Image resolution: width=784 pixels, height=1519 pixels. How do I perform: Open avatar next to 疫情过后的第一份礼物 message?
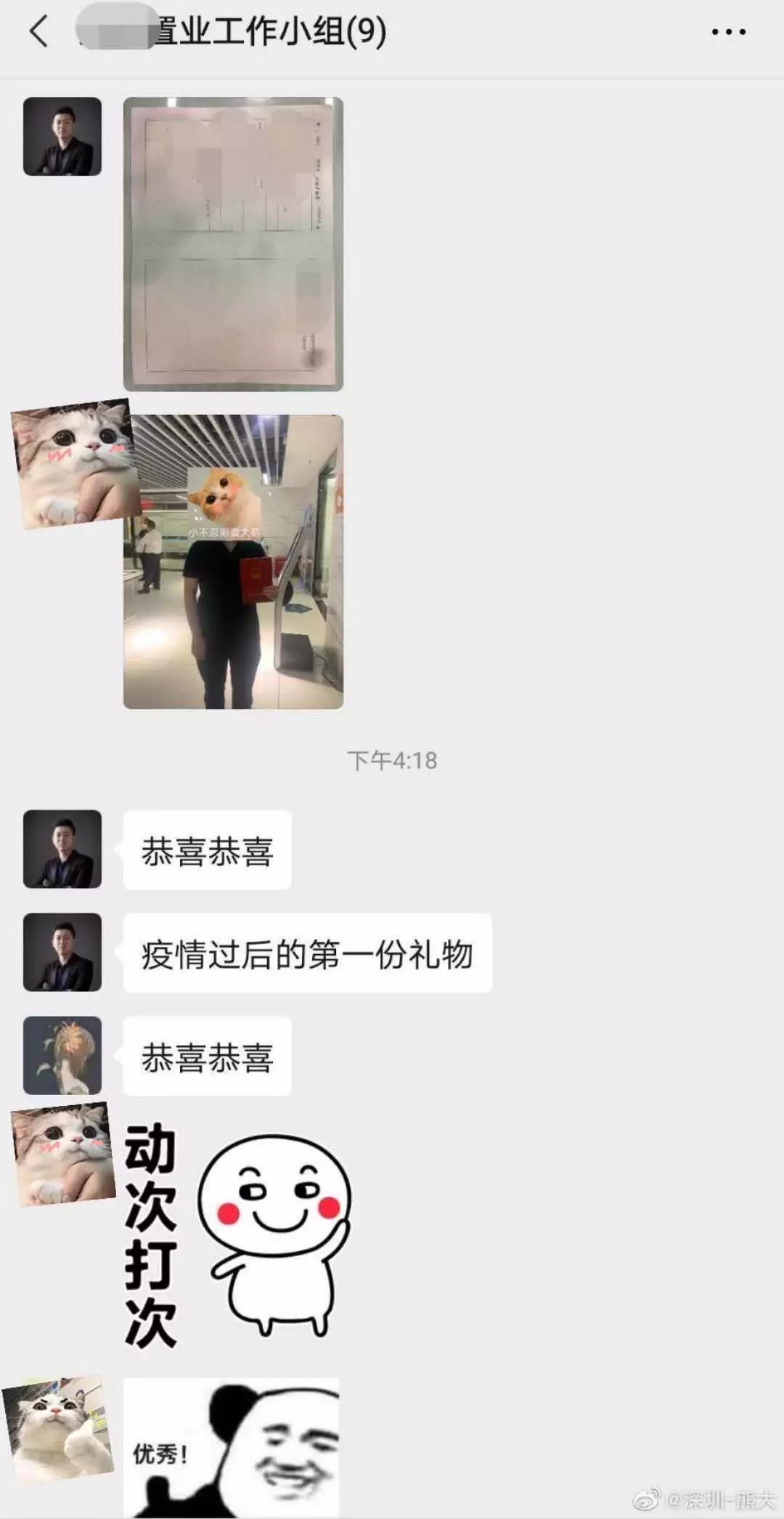coord(62,952)
